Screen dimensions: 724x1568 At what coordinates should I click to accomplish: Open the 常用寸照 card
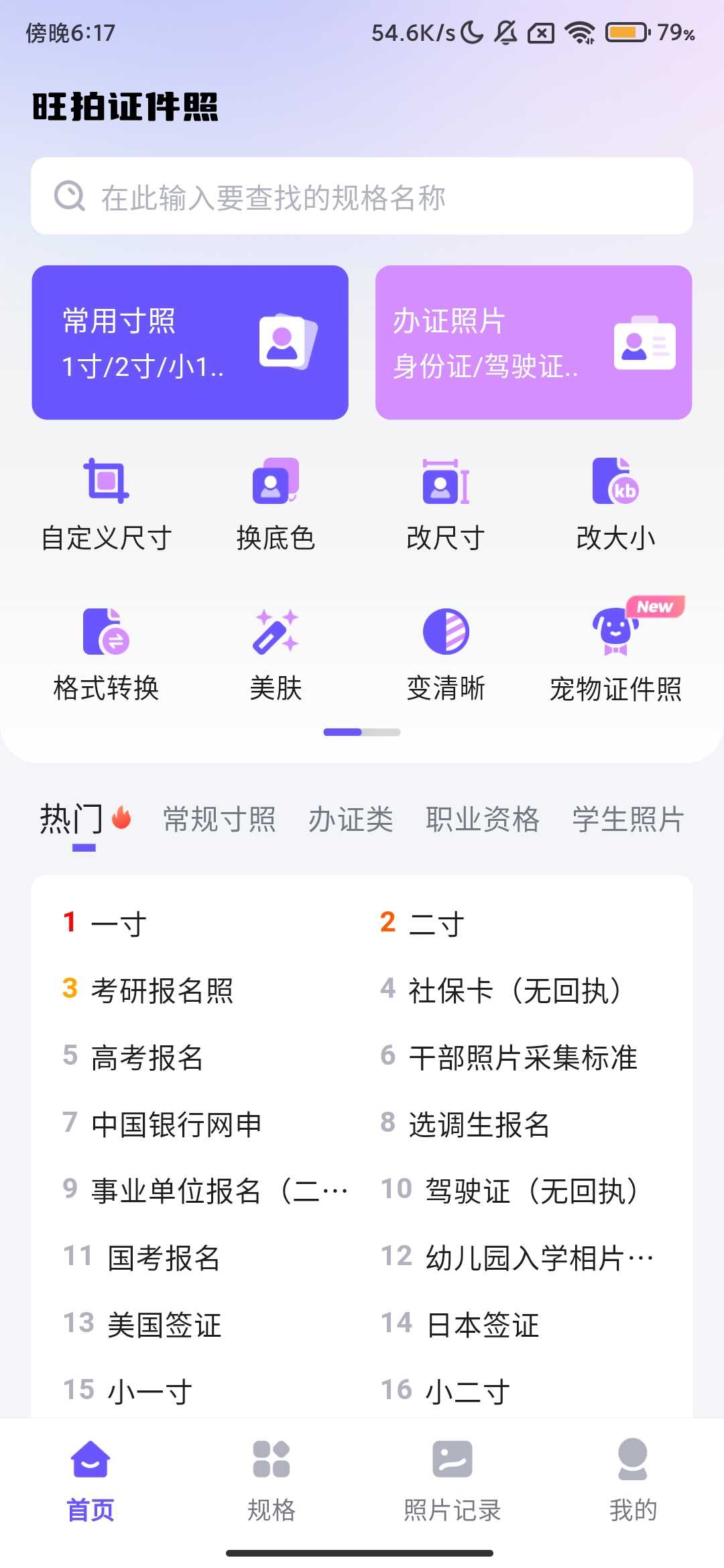[x=190, y=342]
